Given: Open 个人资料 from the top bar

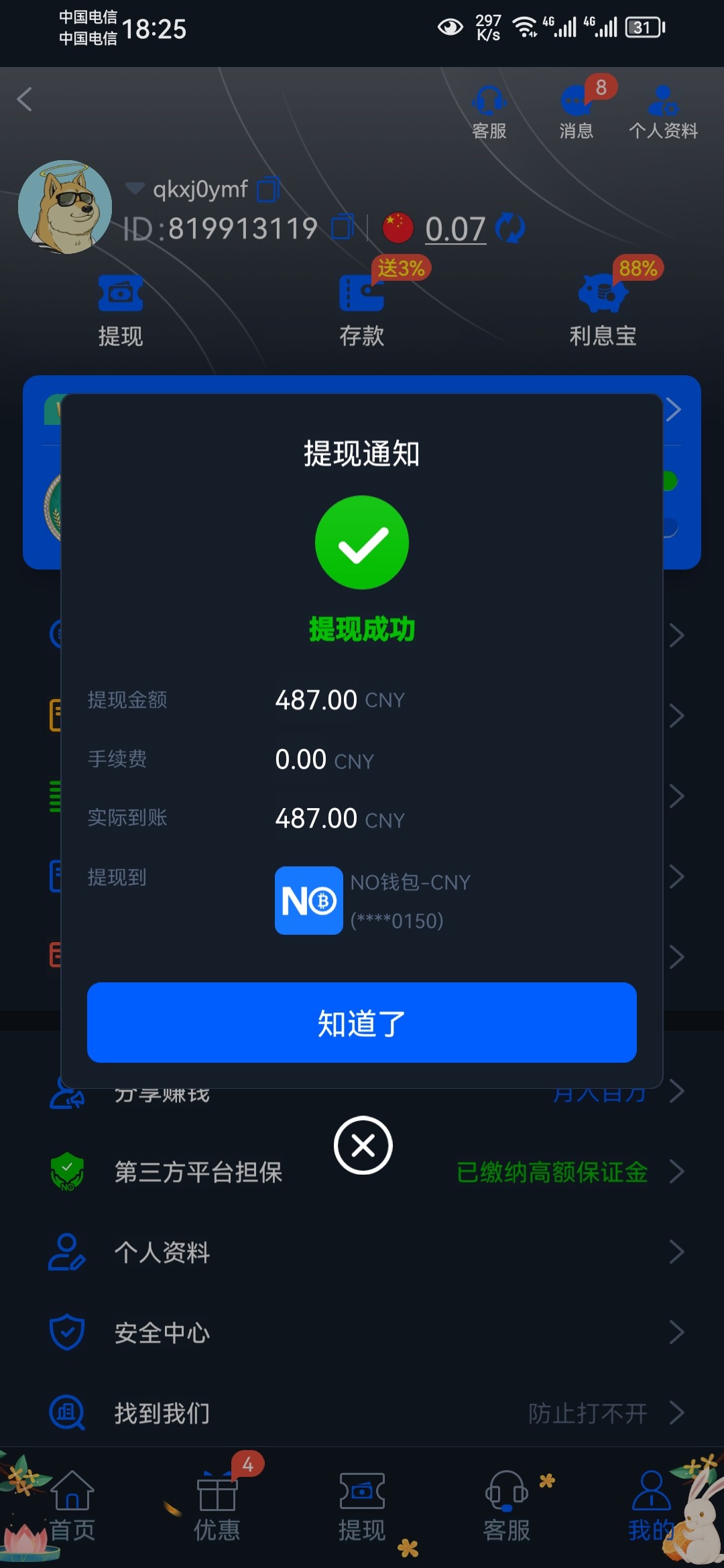Looking at the screenshot, I should pyautogui.click(x=663, y=112).
